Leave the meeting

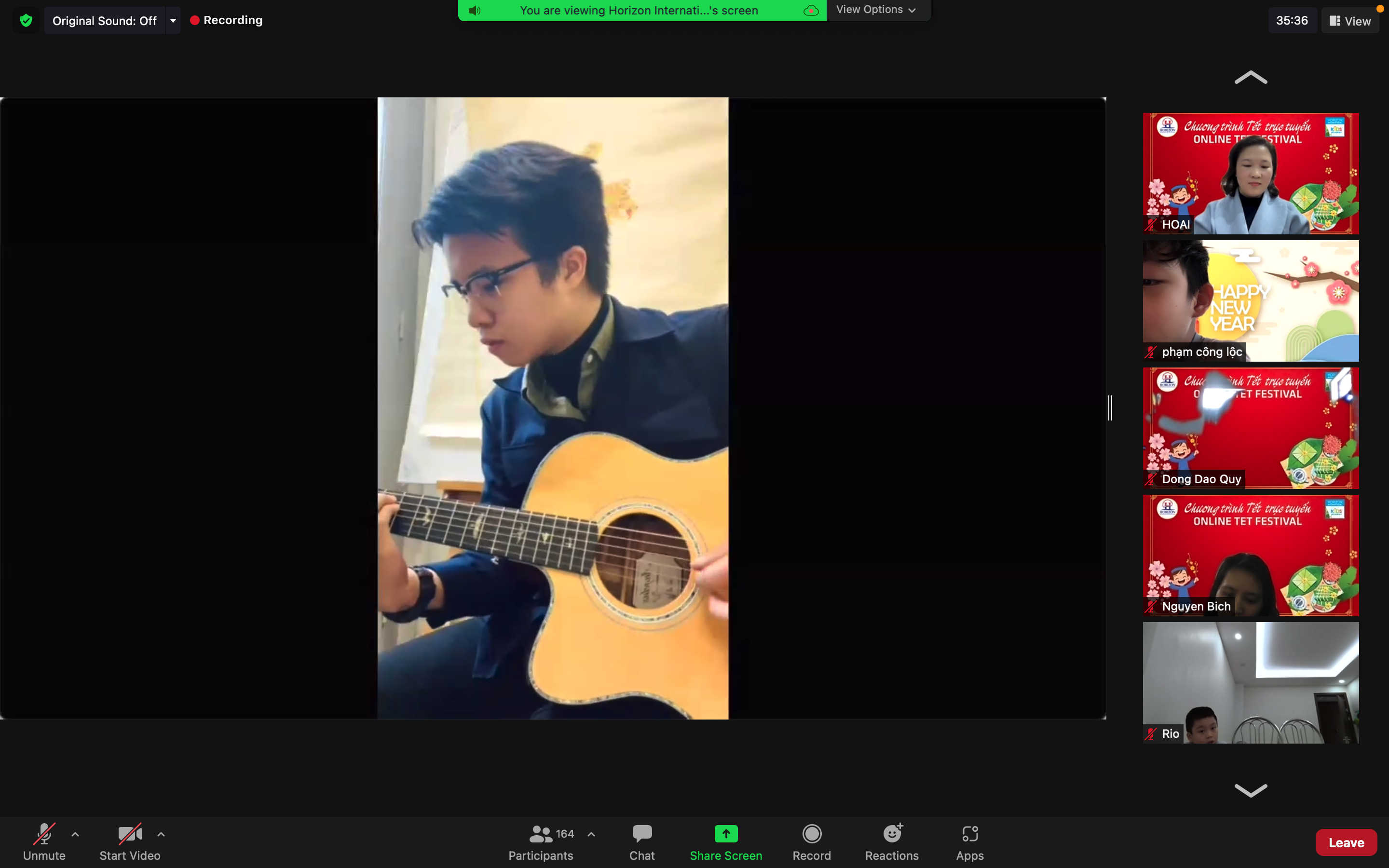[x=1346, y=842]
